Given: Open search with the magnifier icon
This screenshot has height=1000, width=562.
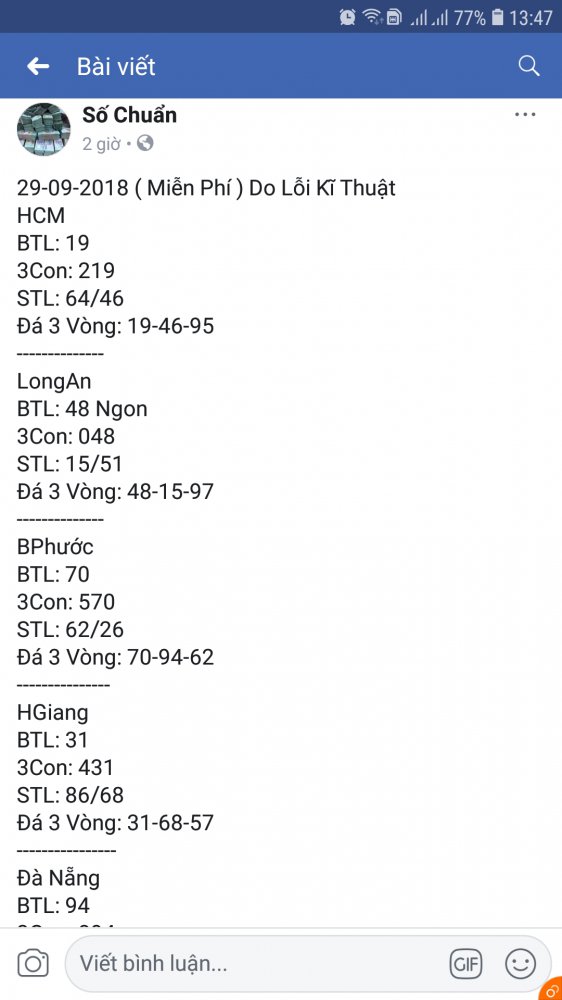Looking at the screenshot, I should pos(529,66).
